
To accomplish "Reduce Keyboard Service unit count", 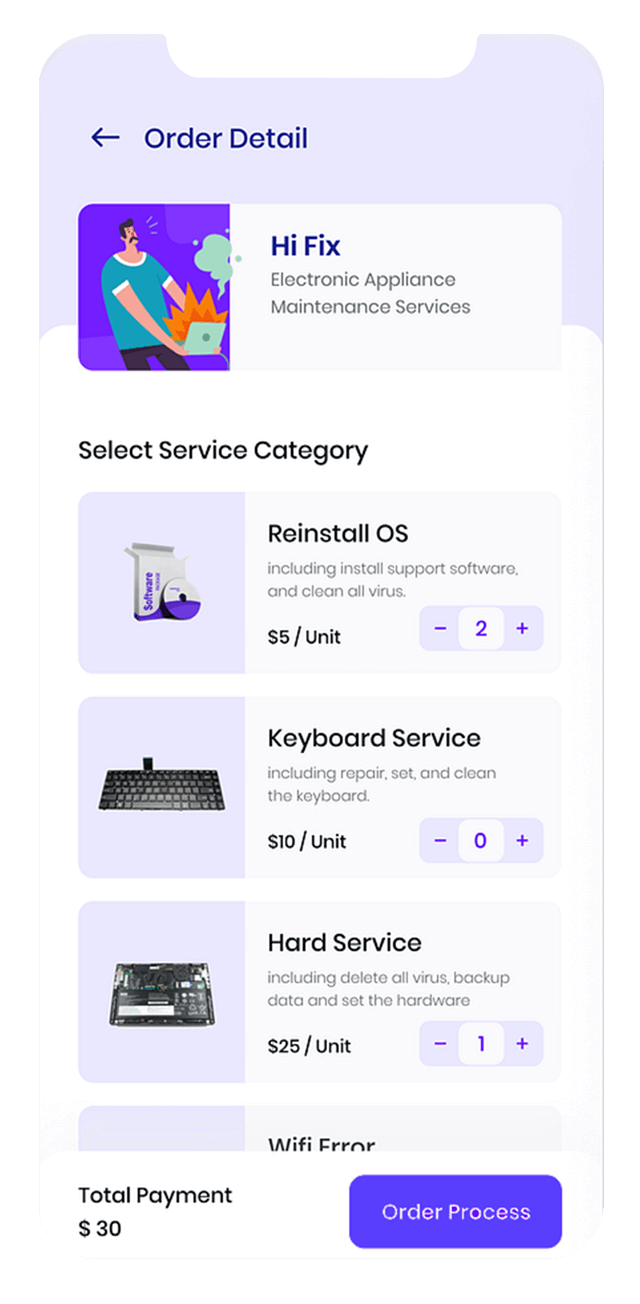I will pos(440,841).
